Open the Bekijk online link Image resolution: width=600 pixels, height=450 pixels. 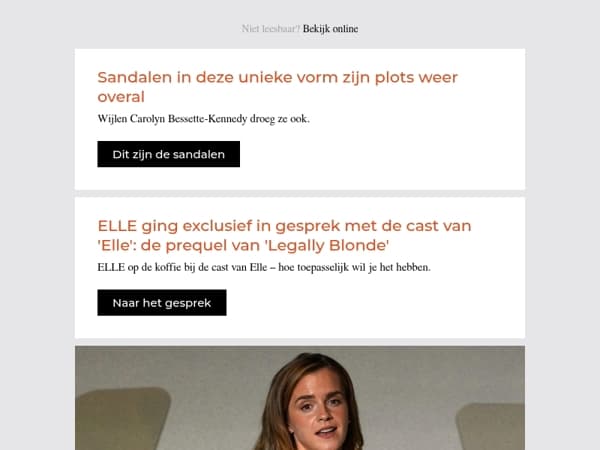[330, 29]
